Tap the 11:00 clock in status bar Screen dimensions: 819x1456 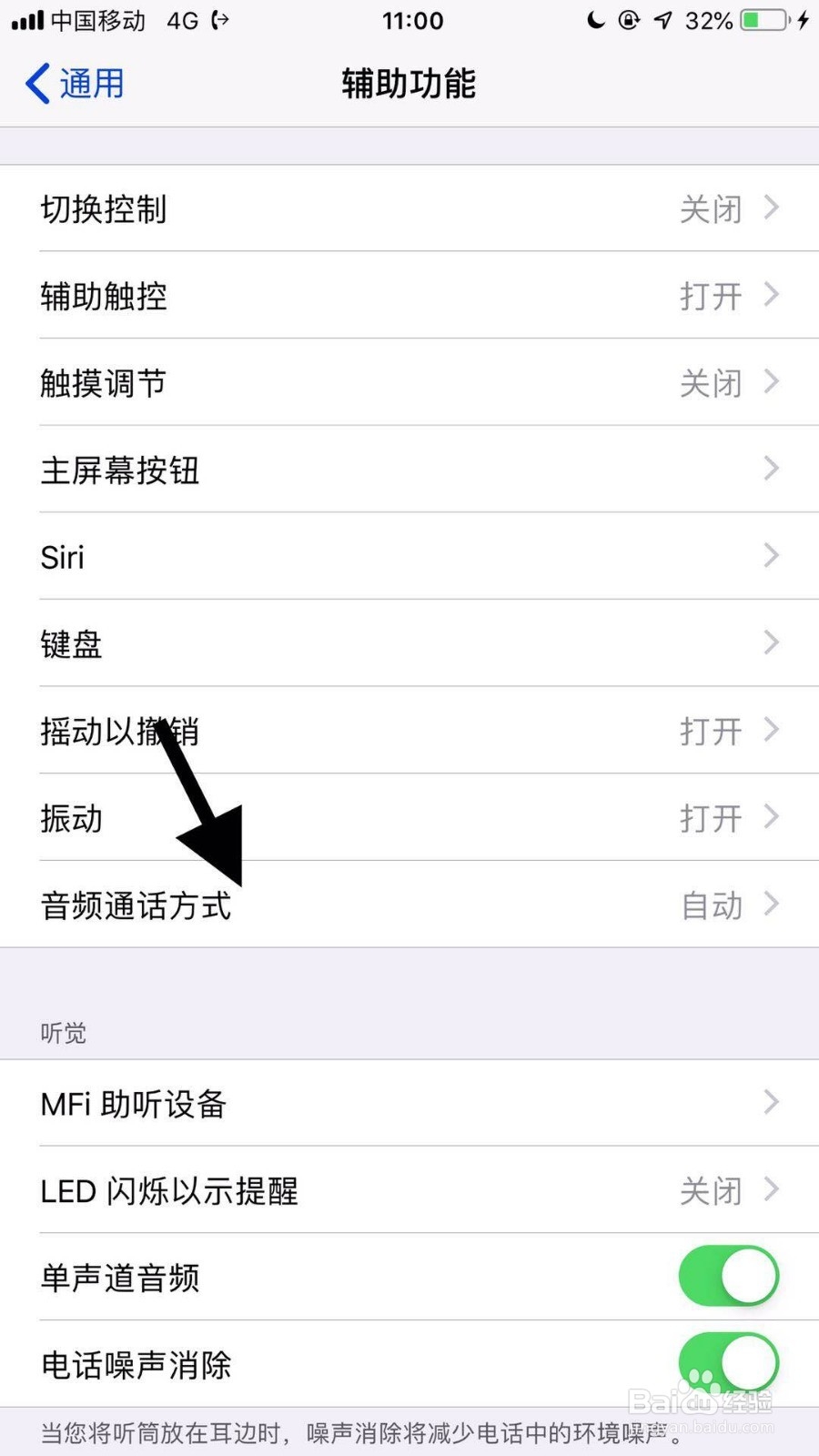412,20
